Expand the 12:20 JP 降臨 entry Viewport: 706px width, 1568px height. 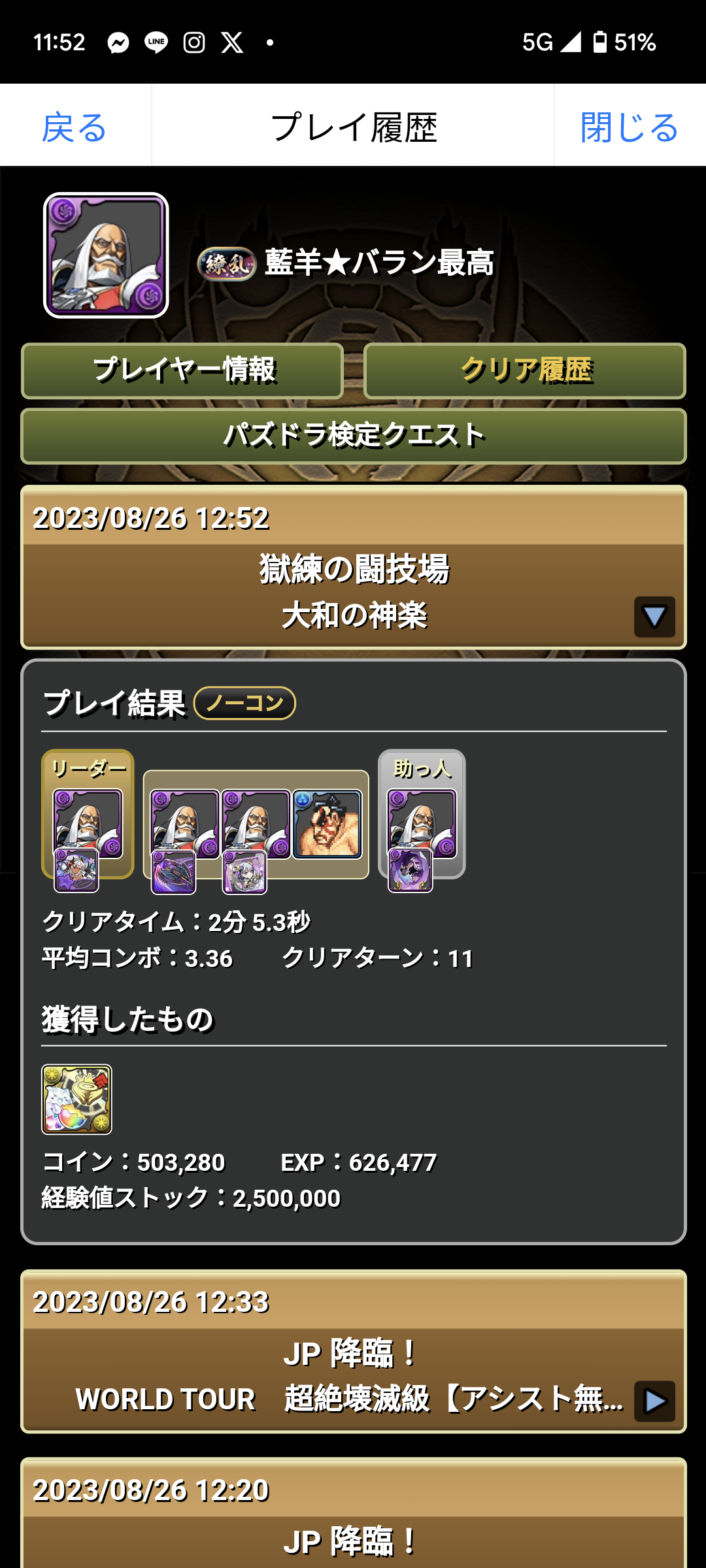click(x=354, y=1513)
